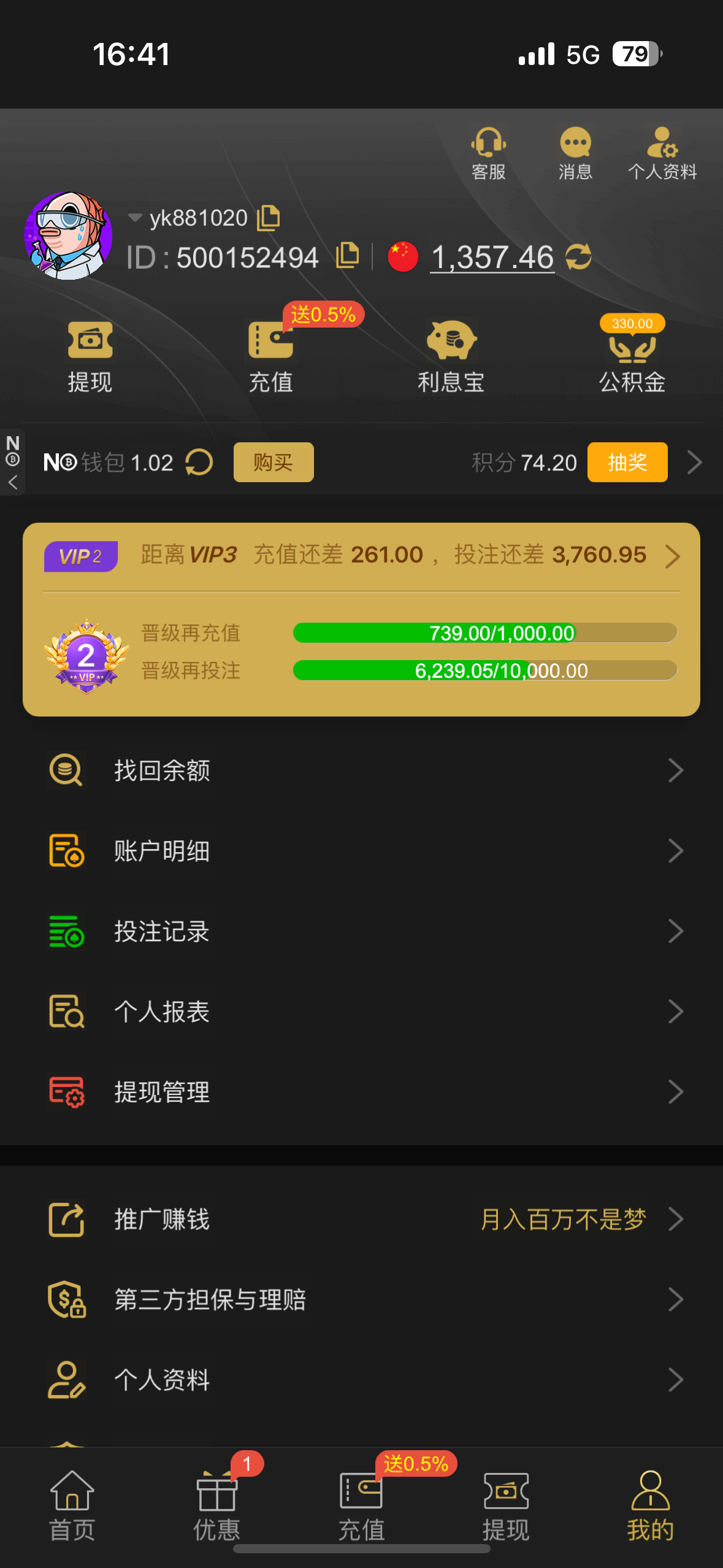Copy the ID 500152494
The height and width of the screenshot is (1568, 723).
click(x=348, y=255)
